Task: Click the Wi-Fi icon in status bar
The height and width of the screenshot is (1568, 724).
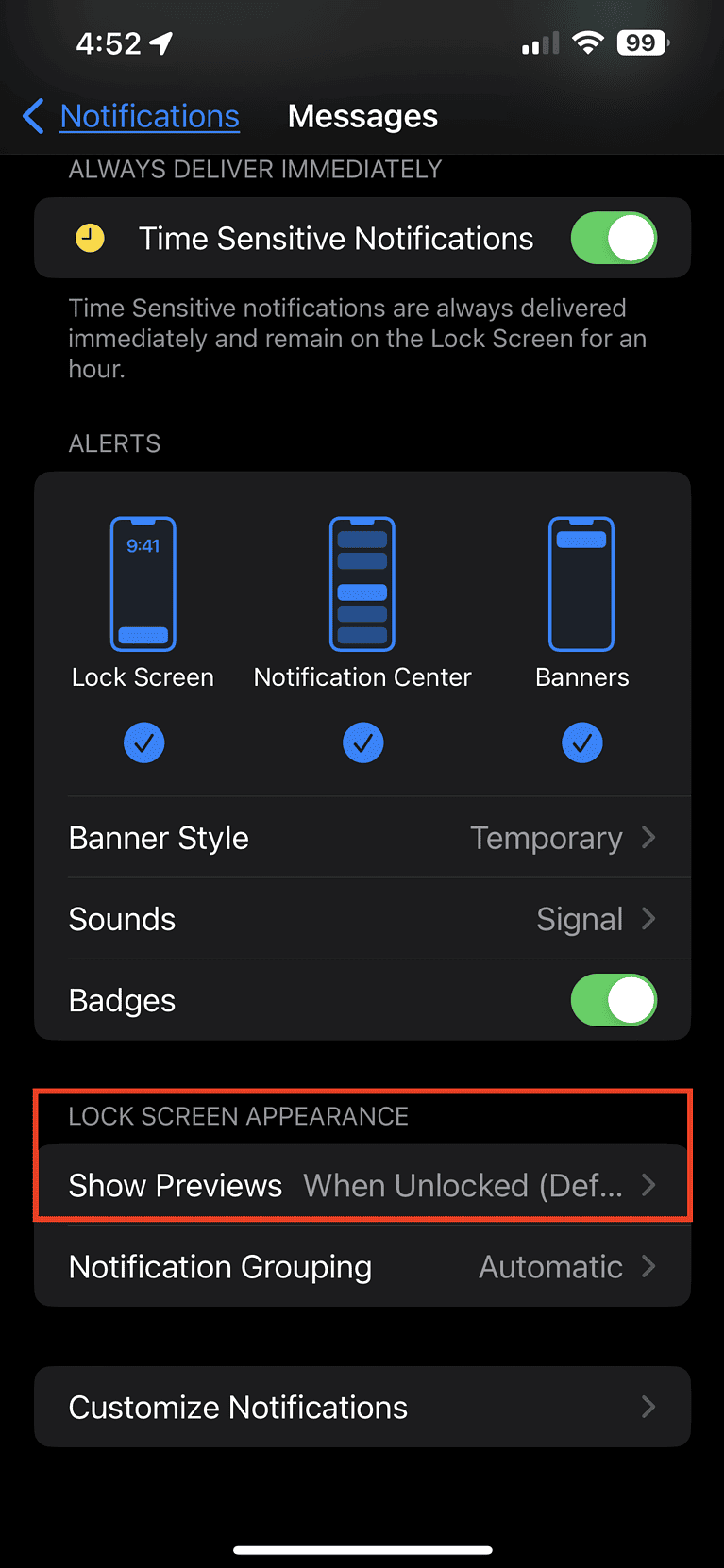Action: tap(587, 42)
